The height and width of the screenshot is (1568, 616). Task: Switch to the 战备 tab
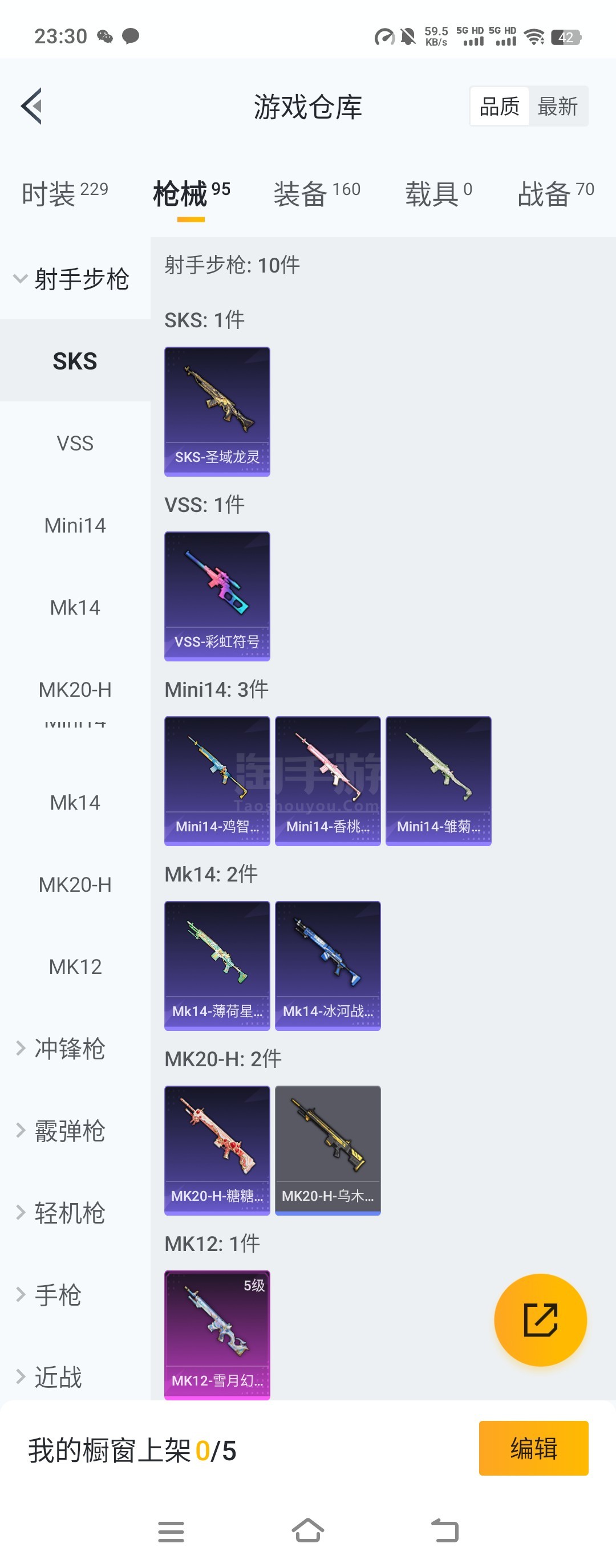coord(555,193)
